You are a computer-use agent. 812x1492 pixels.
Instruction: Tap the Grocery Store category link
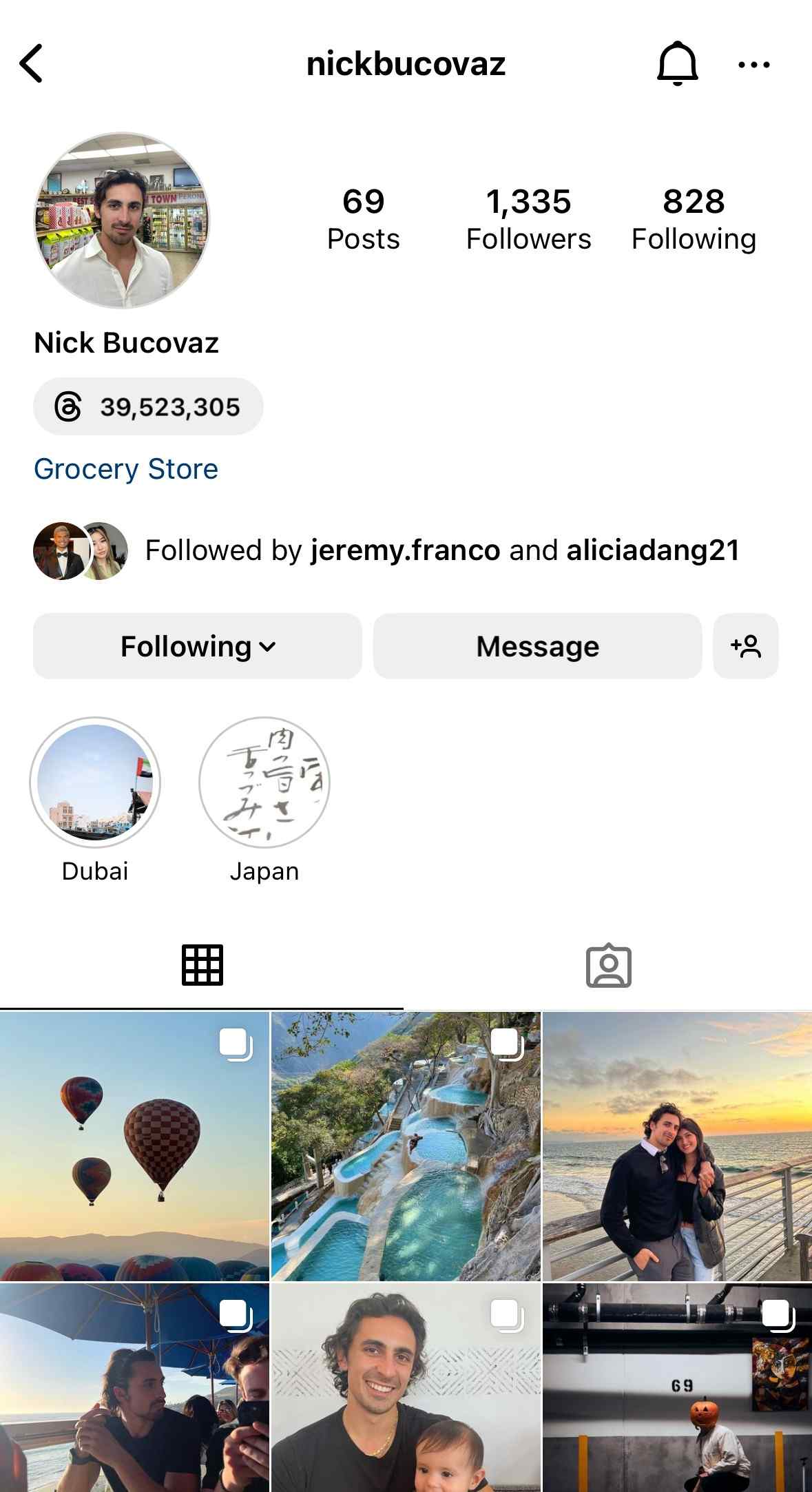pos(126,469)
